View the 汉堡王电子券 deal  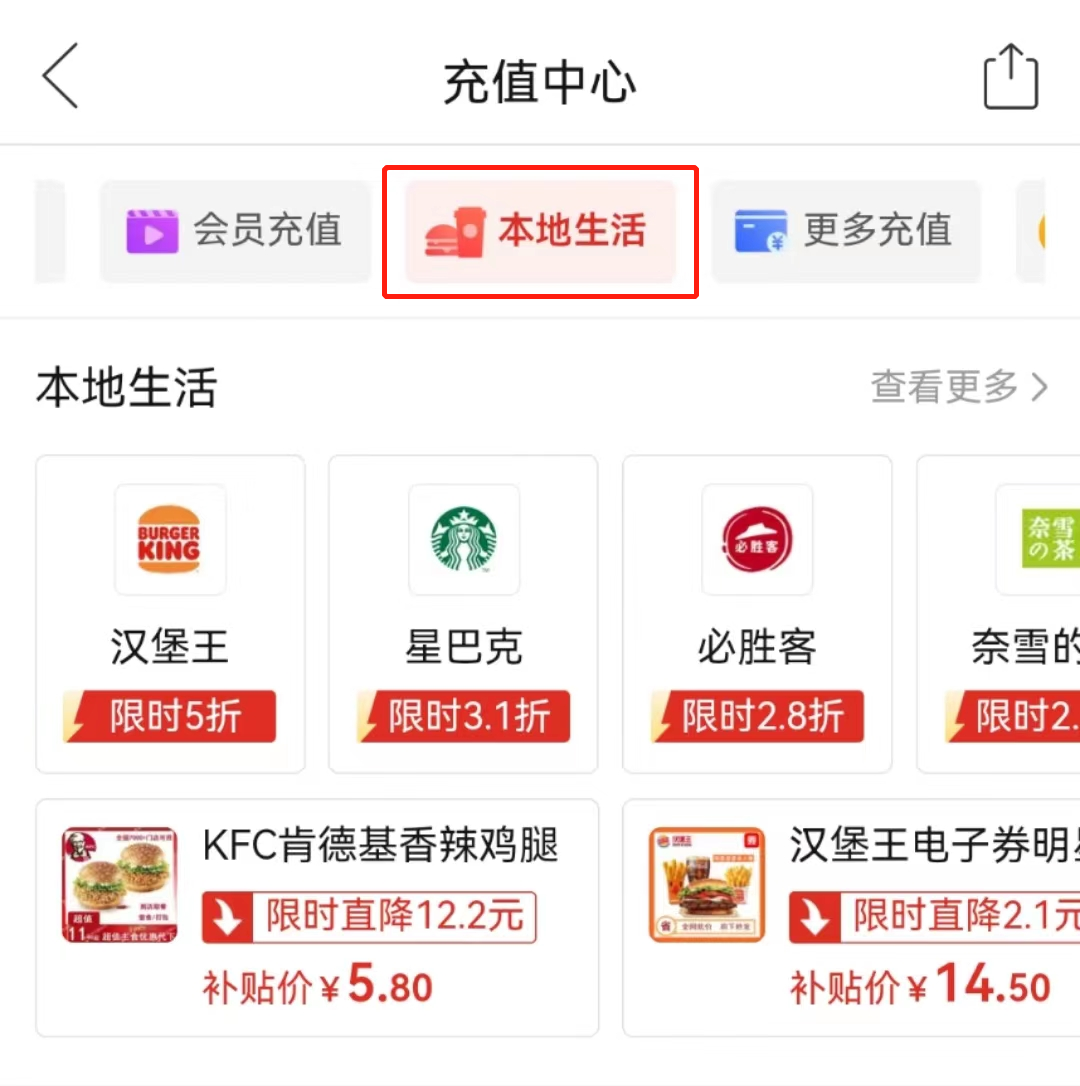click(852, 917)
